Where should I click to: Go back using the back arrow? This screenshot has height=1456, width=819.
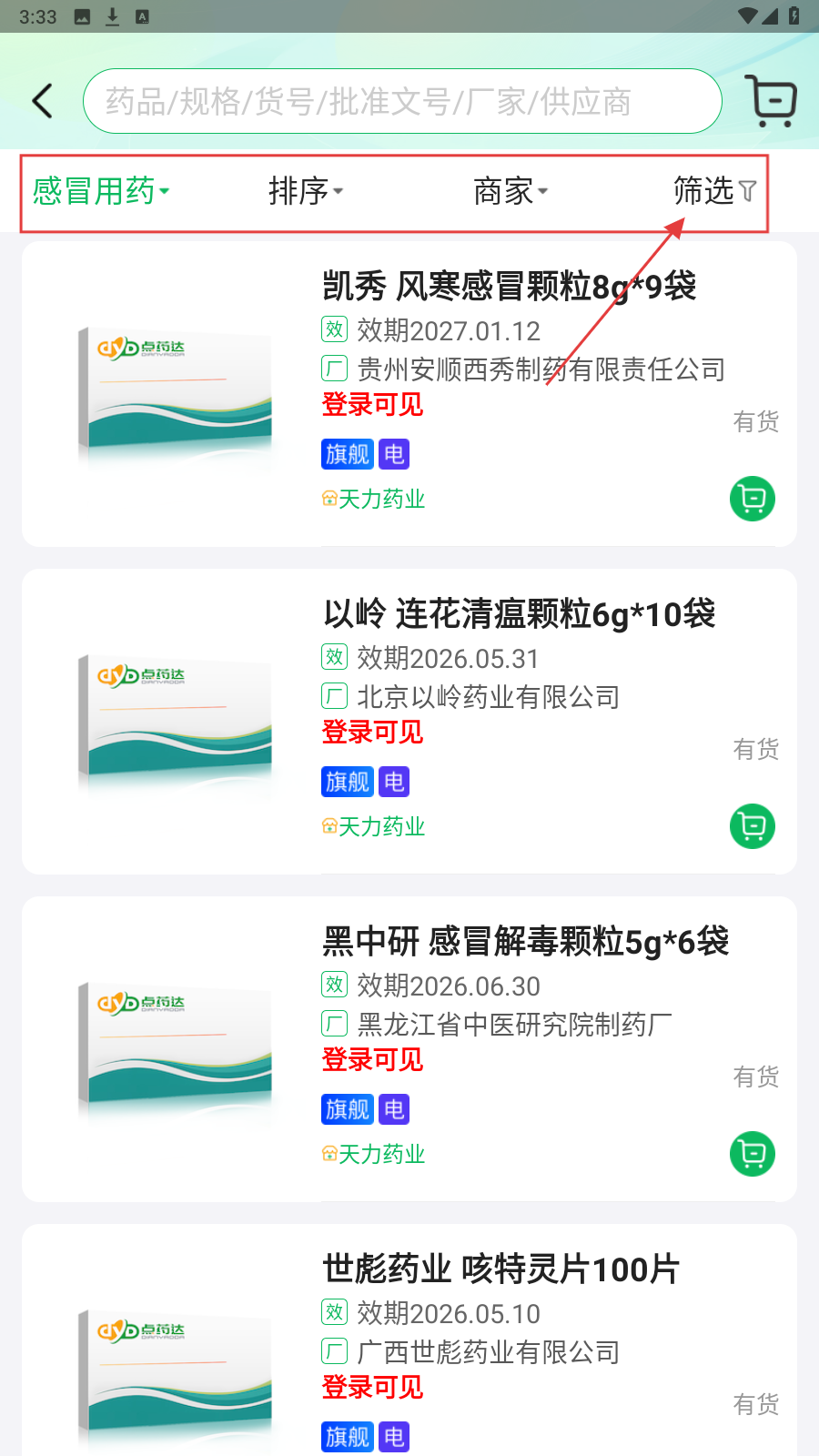point(43,101)
